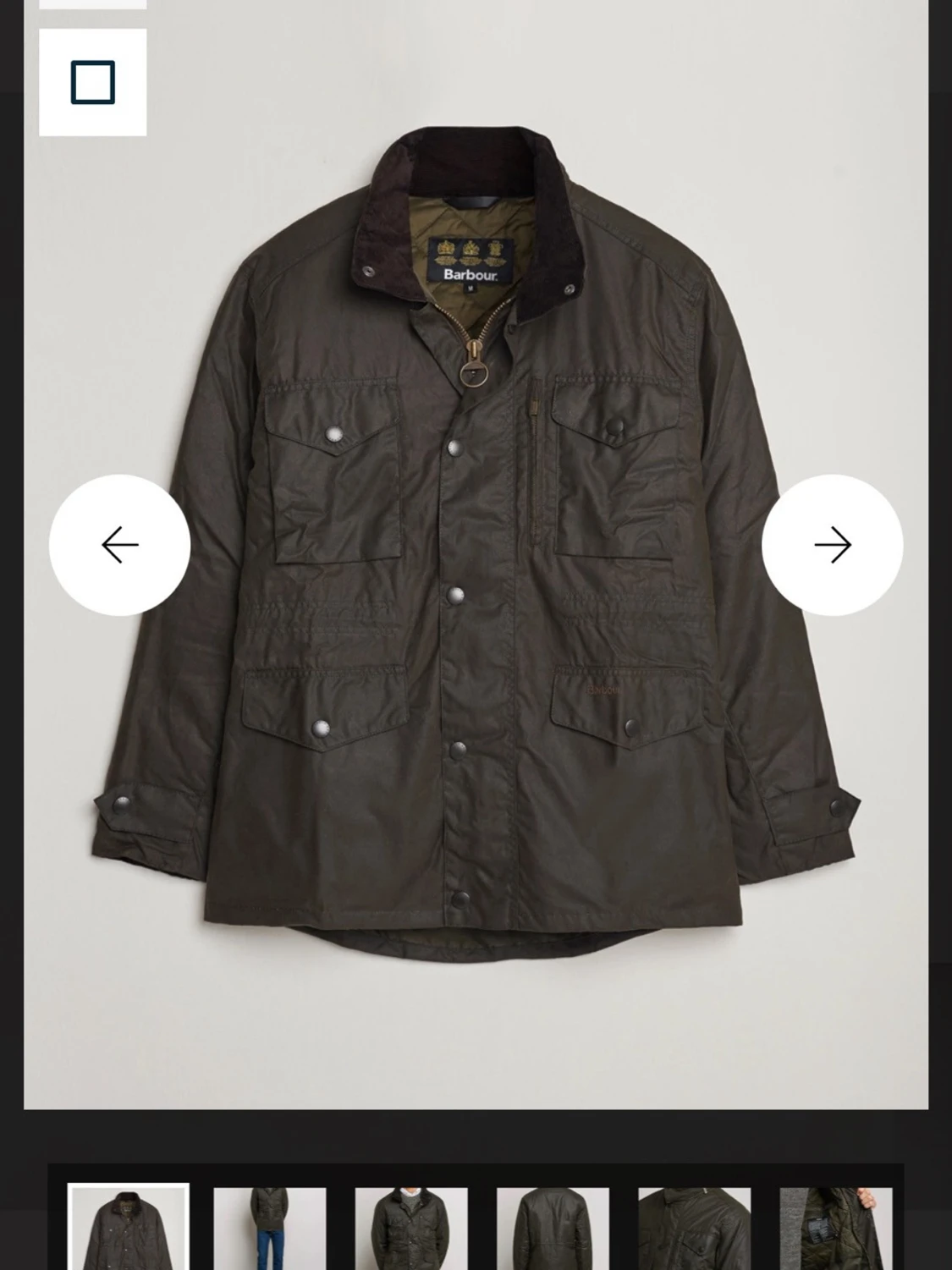Open fullscreen view with the square icon
The image size is (952, 1270).
pos(93,82)
